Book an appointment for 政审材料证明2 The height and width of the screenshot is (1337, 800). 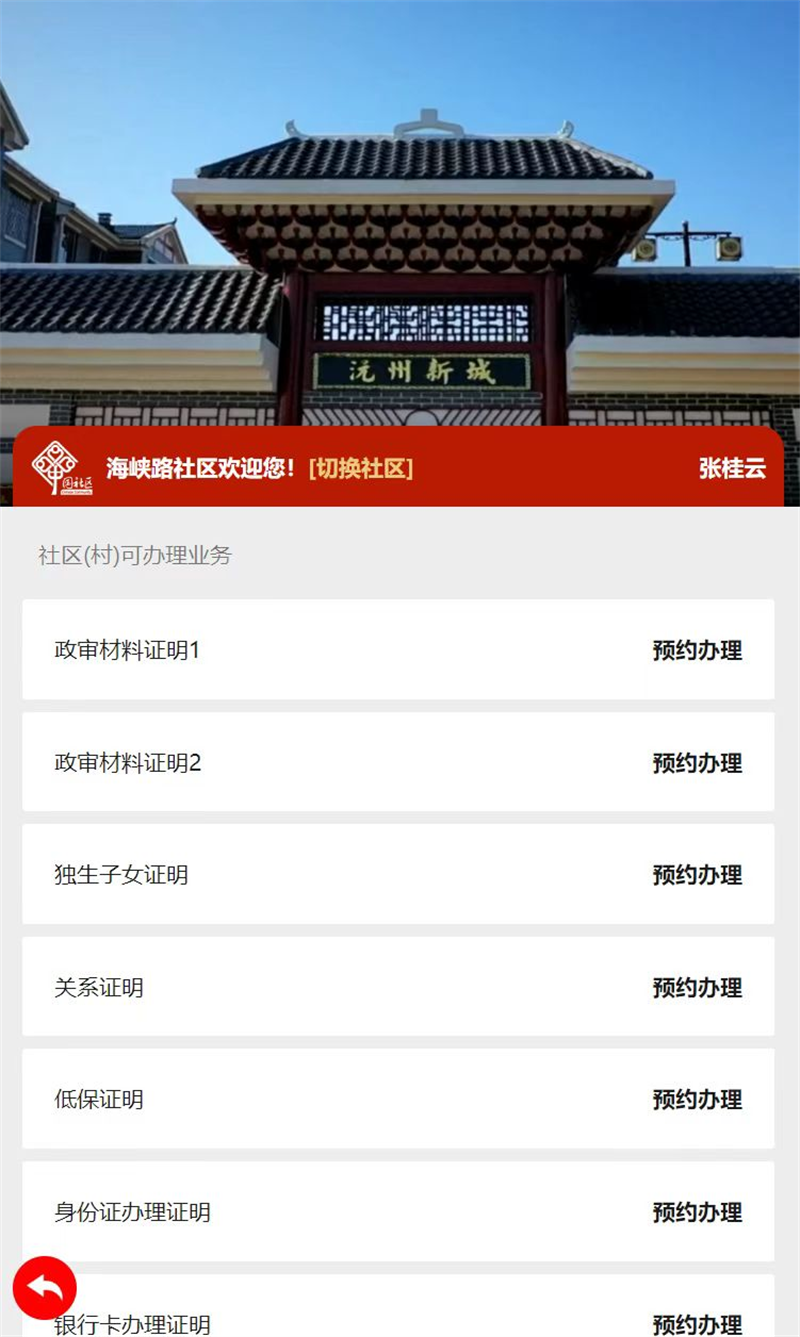(697, 764)
